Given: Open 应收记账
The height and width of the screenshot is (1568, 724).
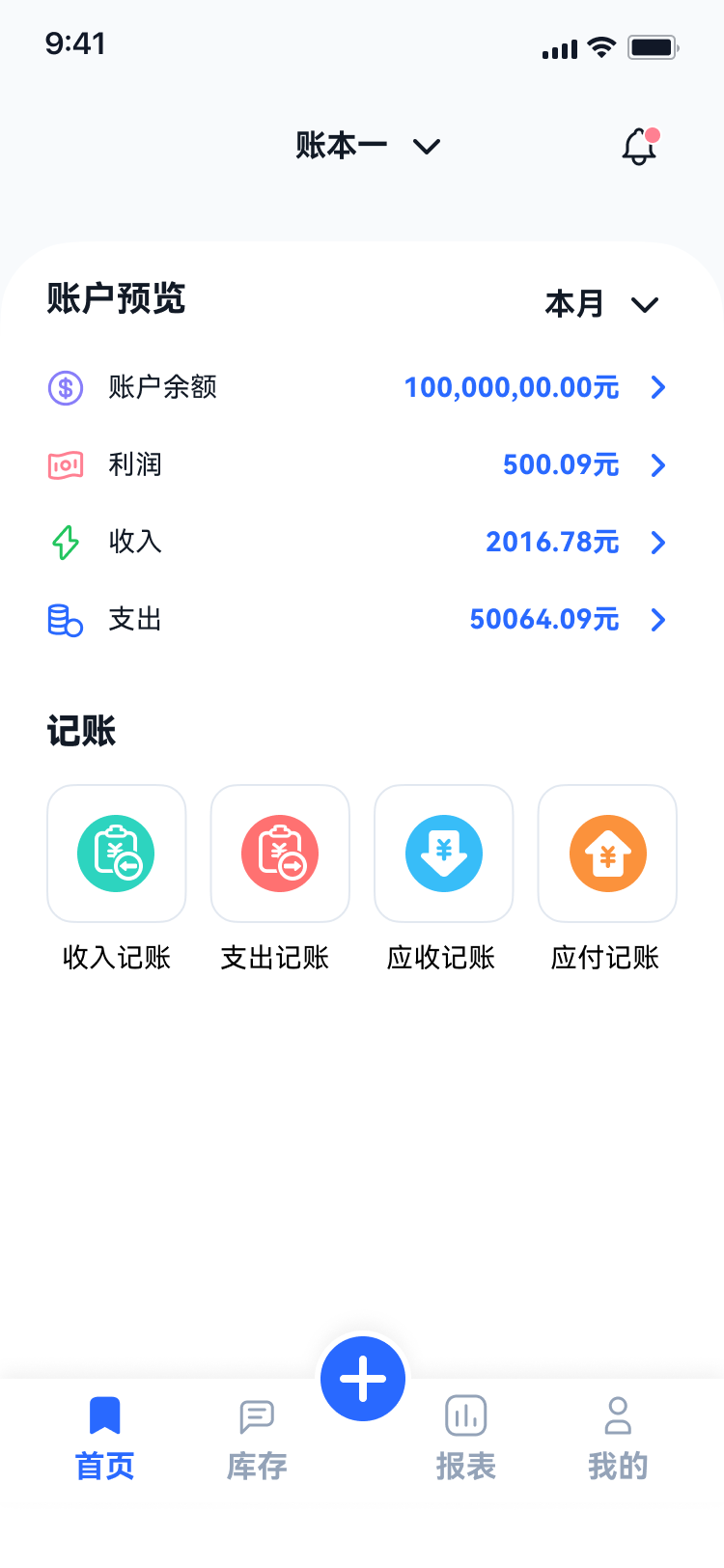Looking at the screenshot, I should pos(443,854).
